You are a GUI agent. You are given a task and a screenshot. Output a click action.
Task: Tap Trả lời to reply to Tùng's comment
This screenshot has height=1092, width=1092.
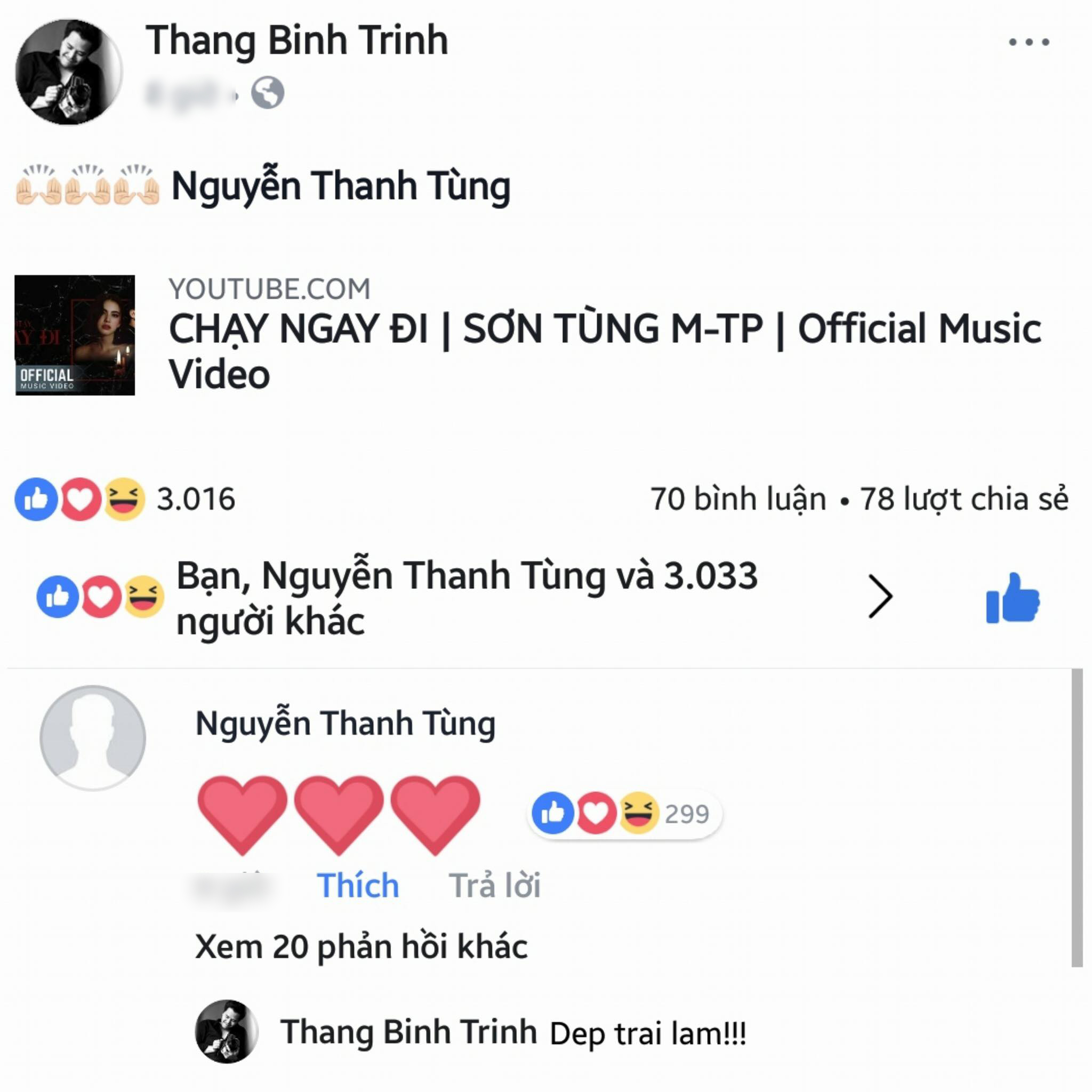click(x=495, y=885)
